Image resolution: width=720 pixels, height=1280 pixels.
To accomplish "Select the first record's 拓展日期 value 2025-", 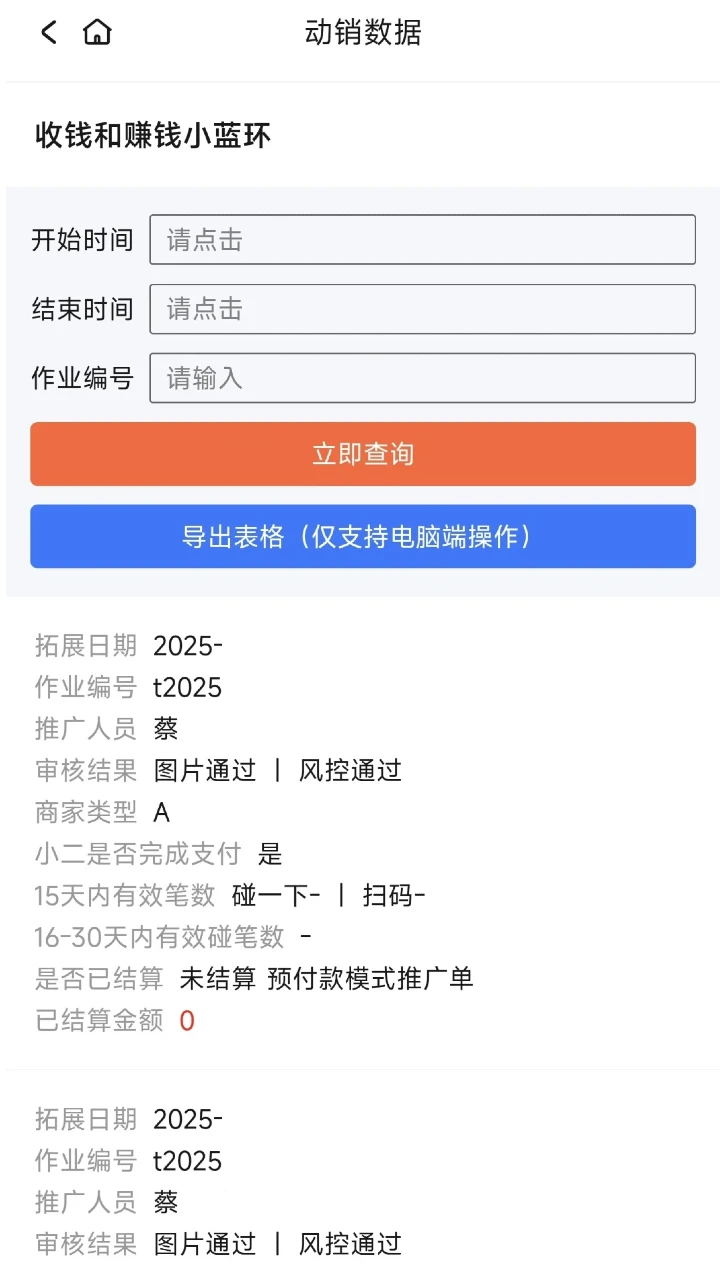I will pos(188,645).
